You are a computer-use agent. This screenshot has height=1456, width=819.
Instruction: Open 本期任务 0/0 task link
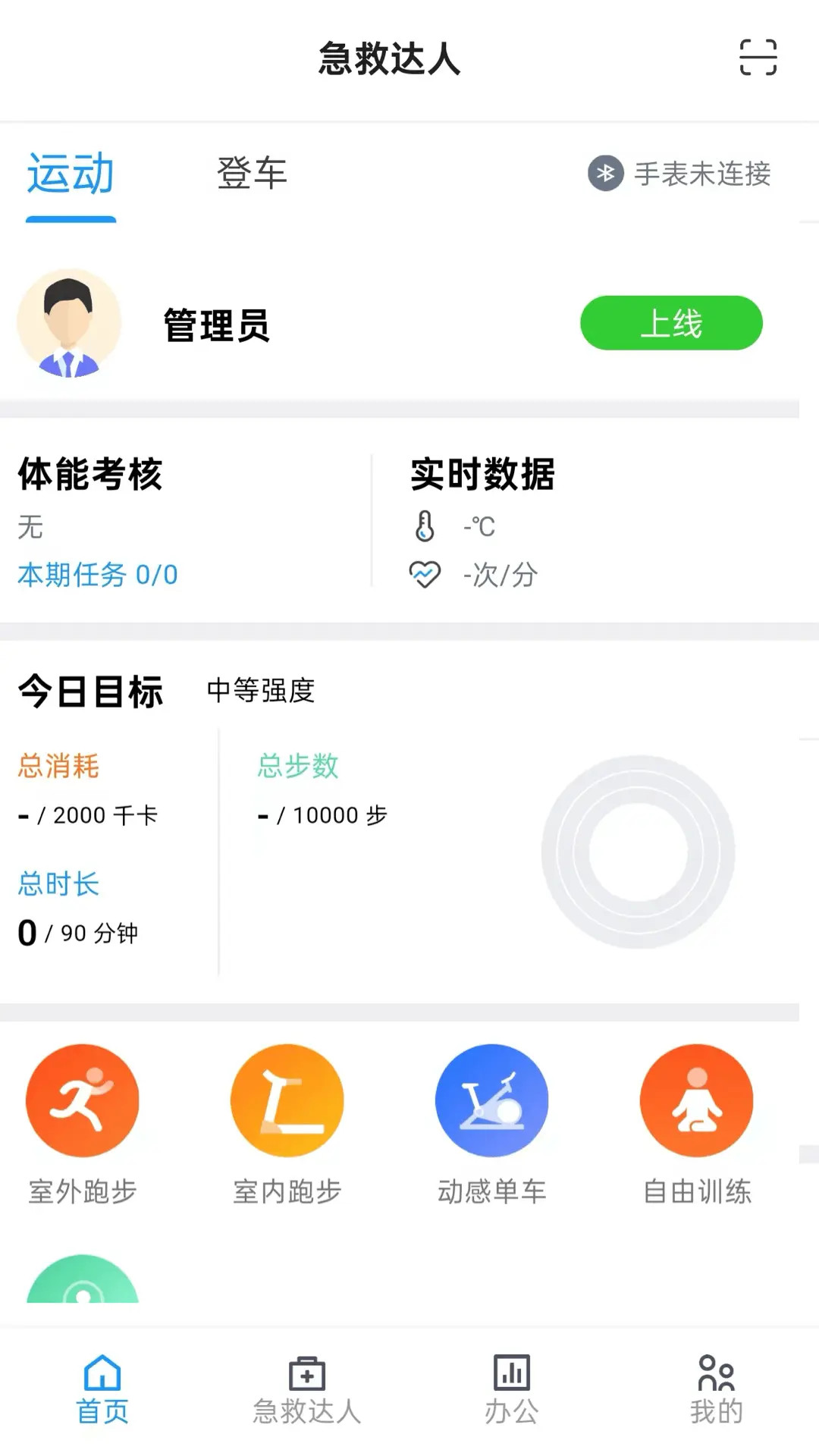tap(96, 575)
